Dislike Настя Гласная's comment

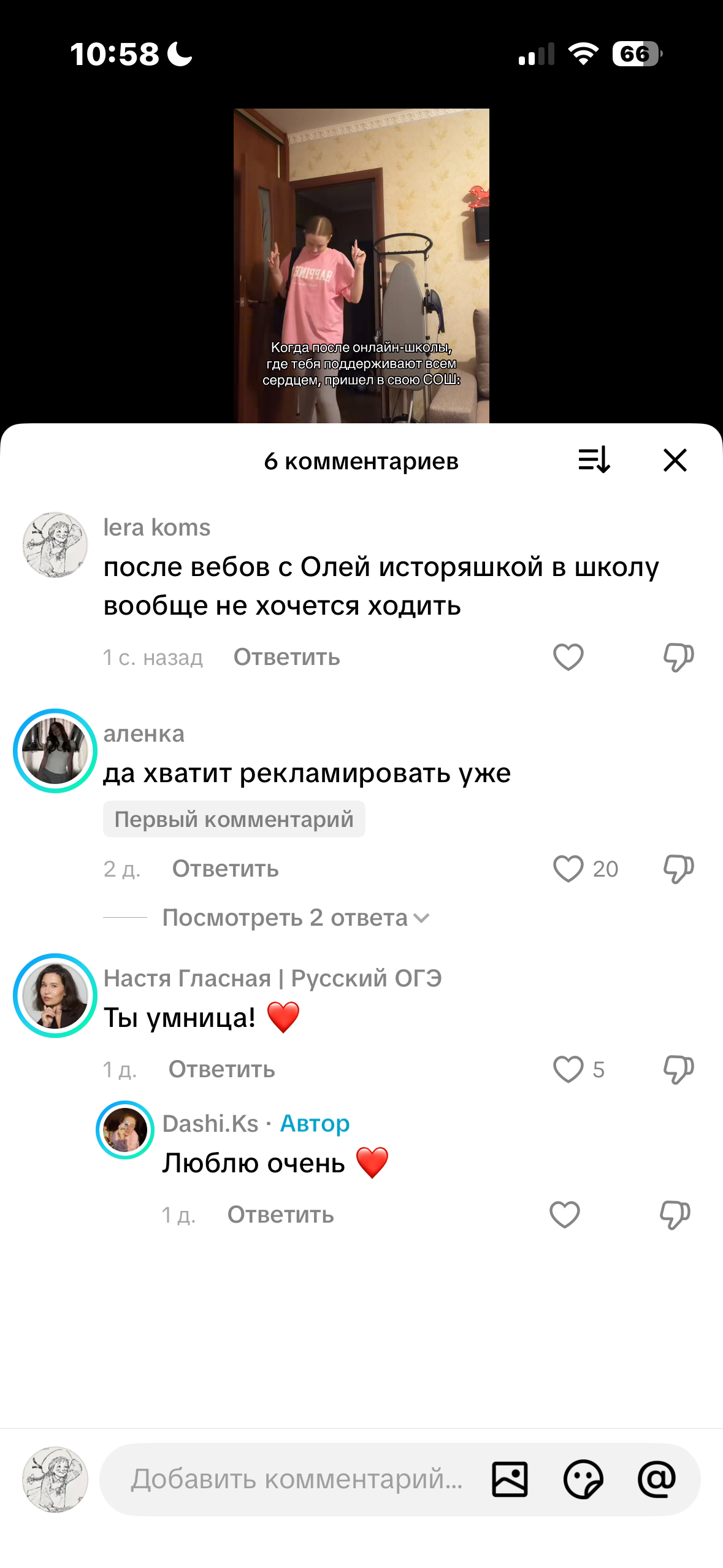[678, 1070]
